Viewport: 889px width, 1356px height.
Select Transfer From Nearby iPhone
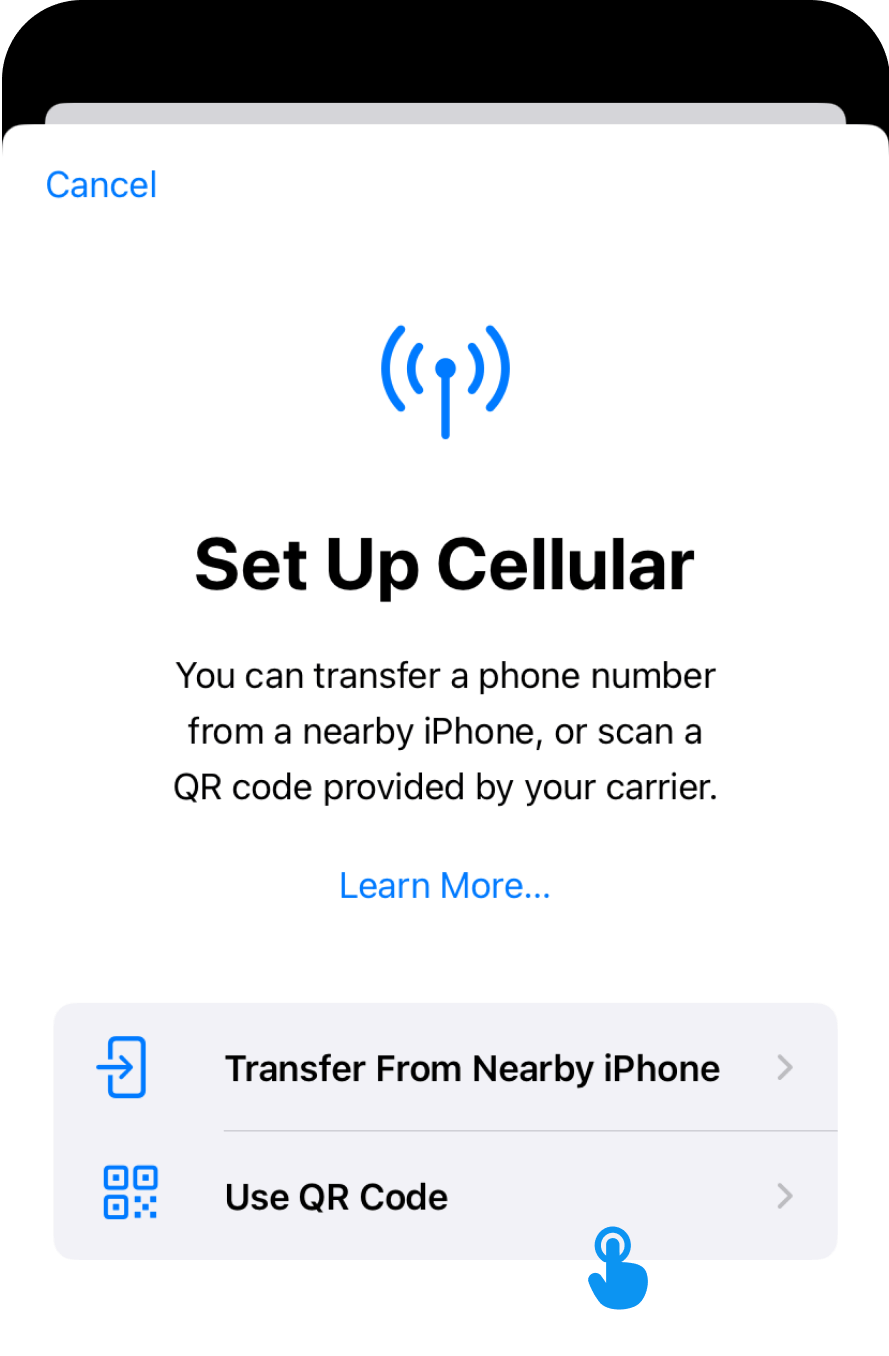tap(445, 1068)
